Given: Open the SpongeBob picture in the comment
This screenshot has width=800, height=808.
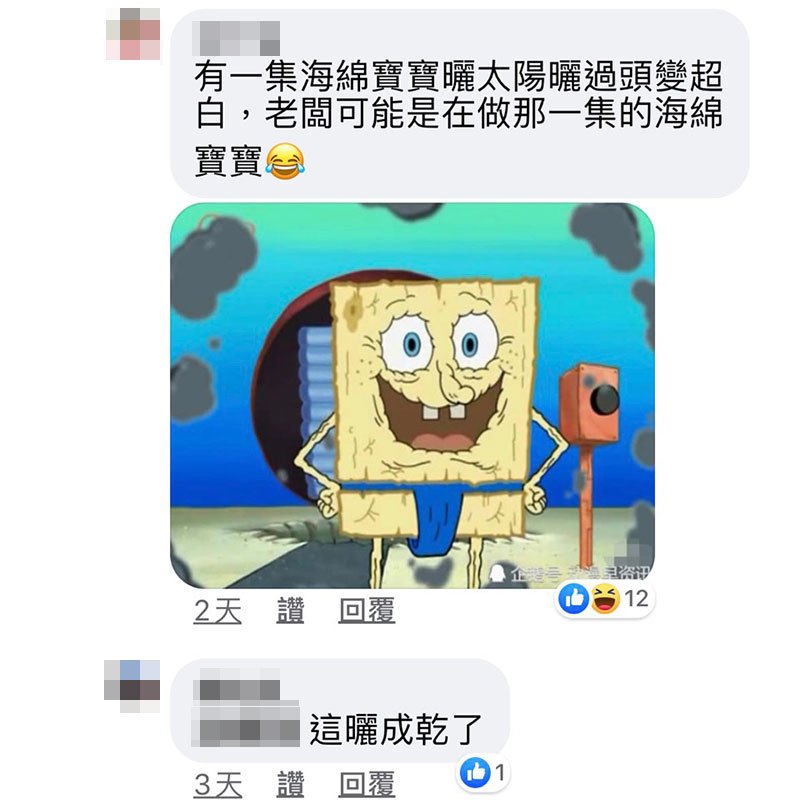Looking at the screenshot, I should pyautogui.click(x=412, y=395).
